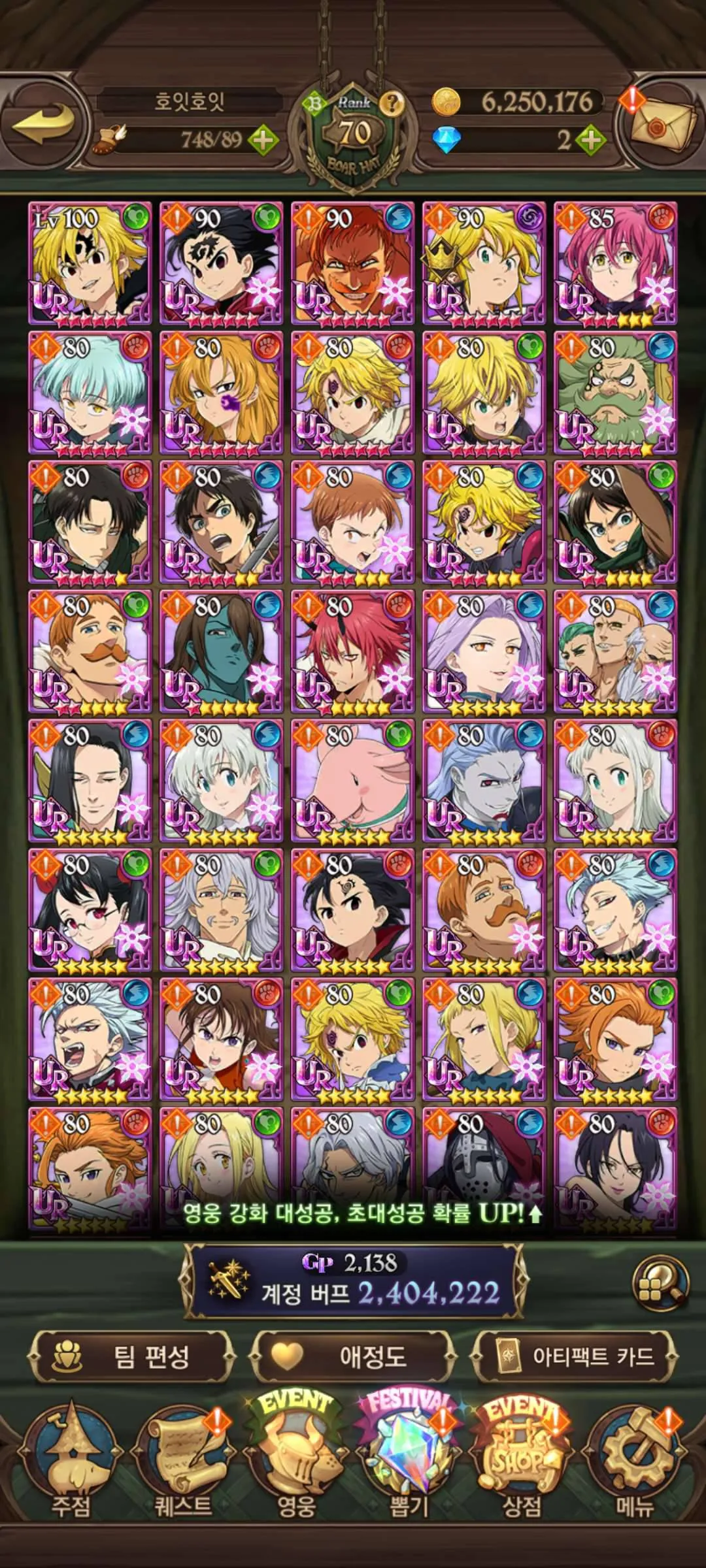Open rank help question mark

pyautogui.click(x=392, y=102)
